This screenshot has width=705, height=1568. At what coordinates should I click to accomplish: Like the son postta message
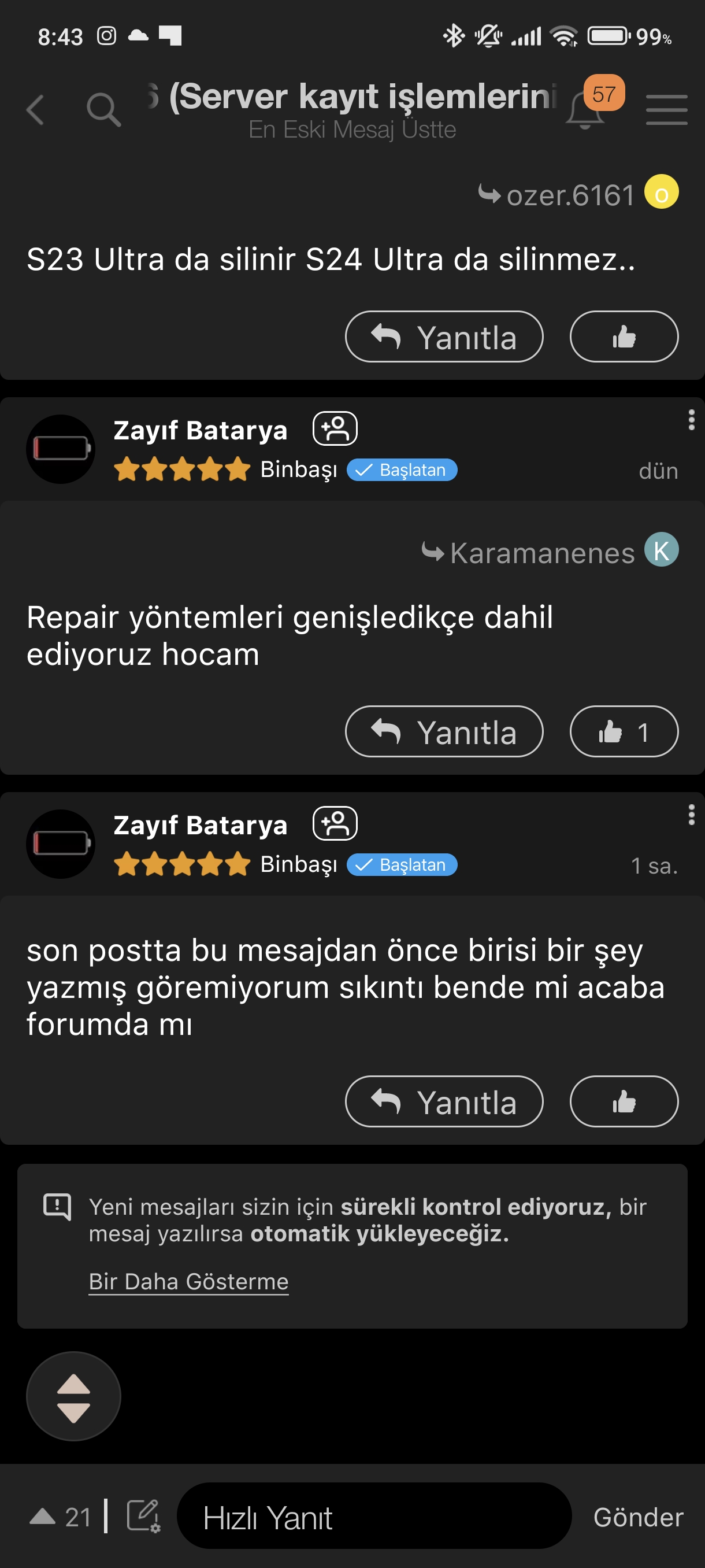click(x=624, y=1101)
